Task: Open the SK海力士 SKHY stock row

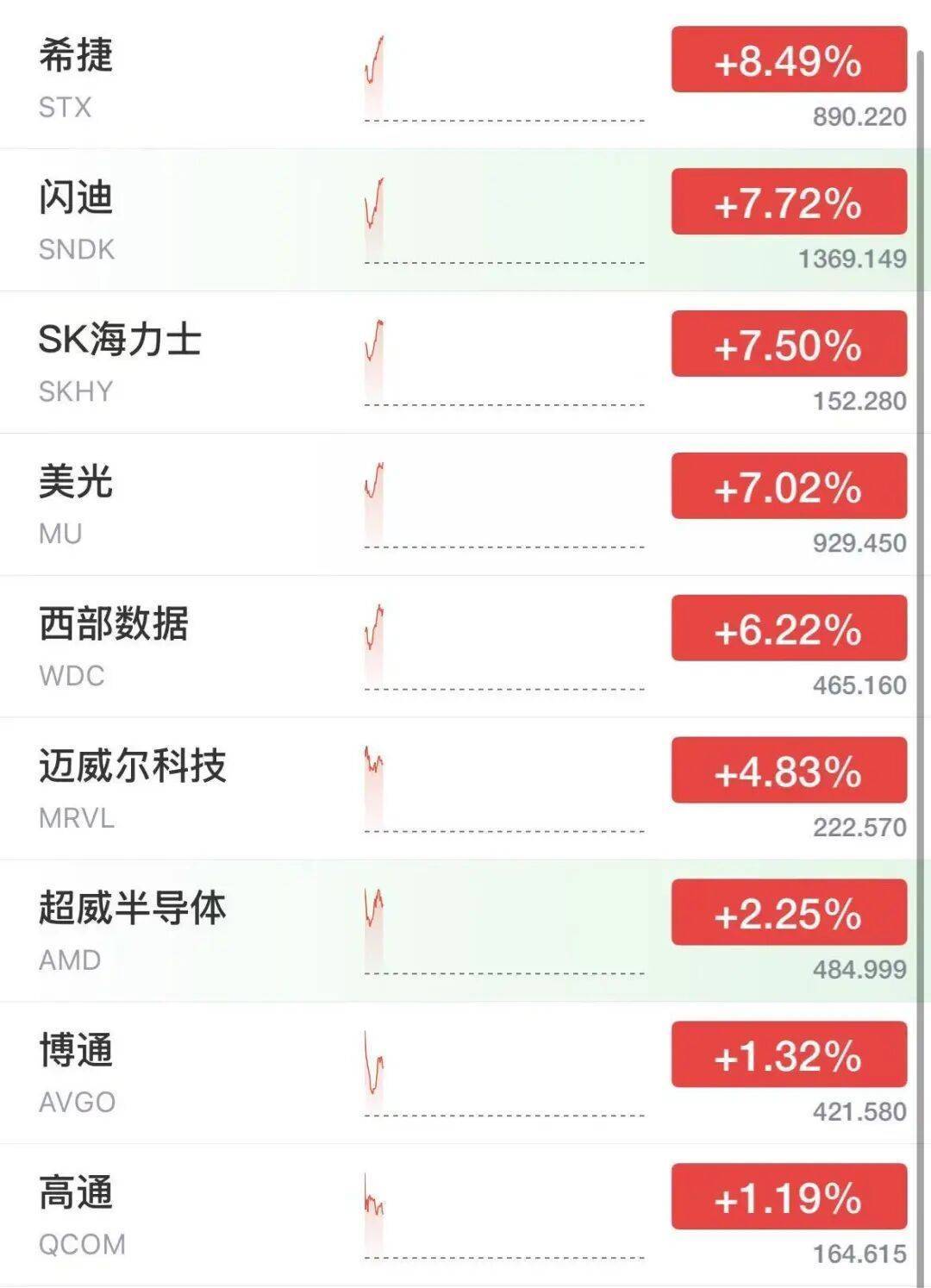Action: coord(465,362)
